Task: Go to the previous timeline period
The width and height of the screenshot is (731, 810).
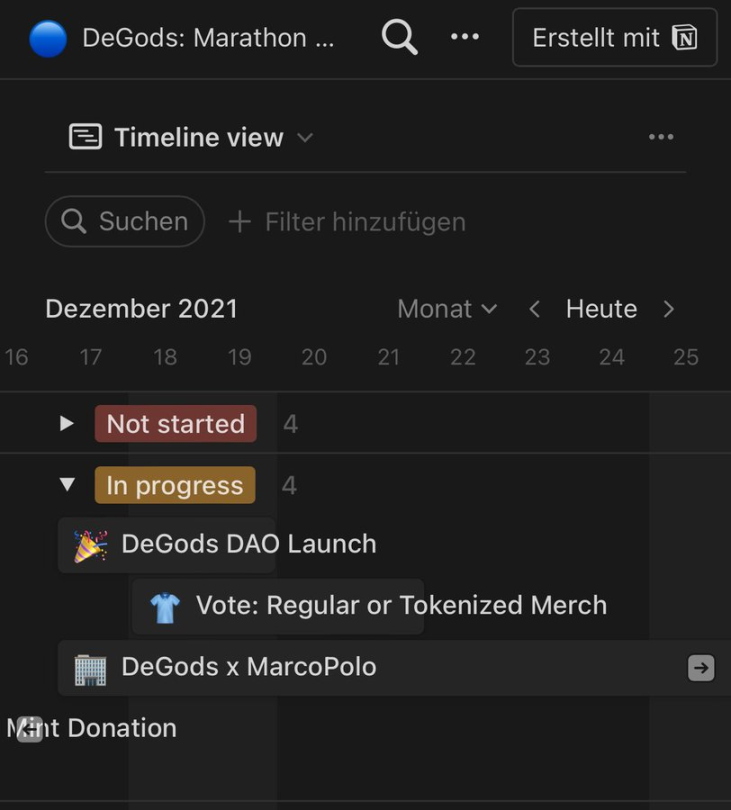Action: pos(534,309)
